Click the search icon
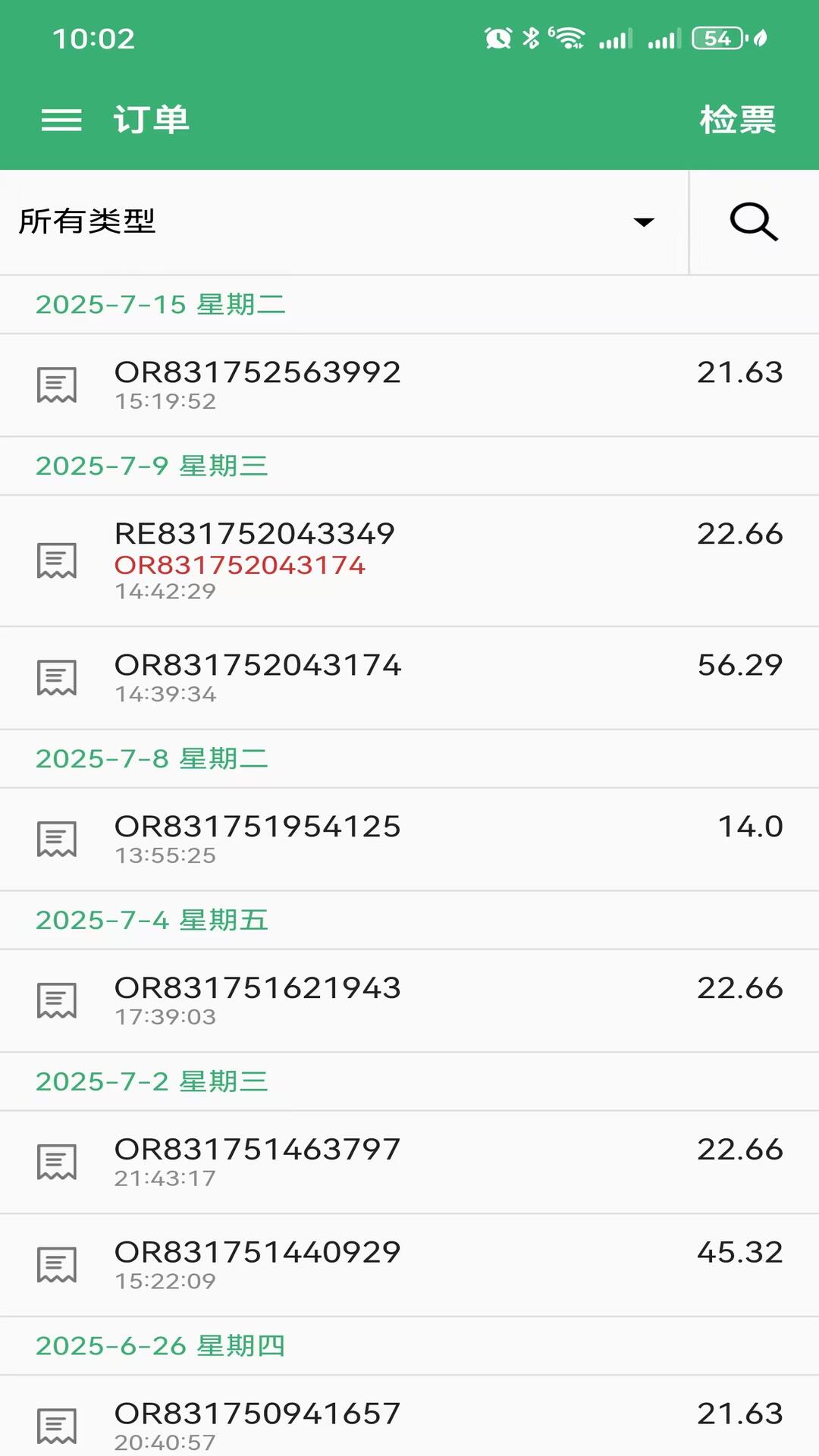 [753, 221]
